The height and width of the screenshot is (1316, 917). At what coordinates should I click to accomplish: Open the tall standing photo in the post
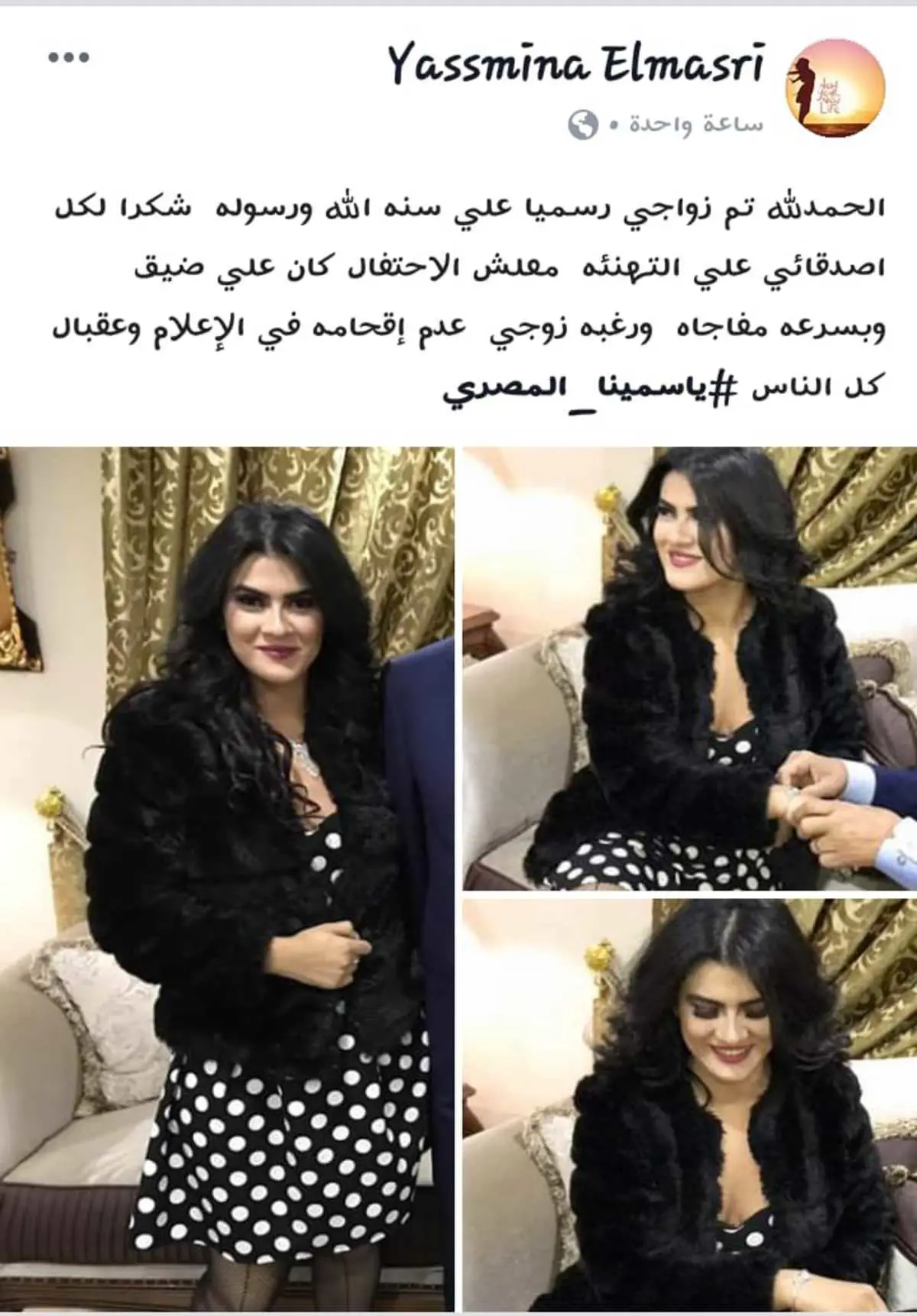click(227, 878)
